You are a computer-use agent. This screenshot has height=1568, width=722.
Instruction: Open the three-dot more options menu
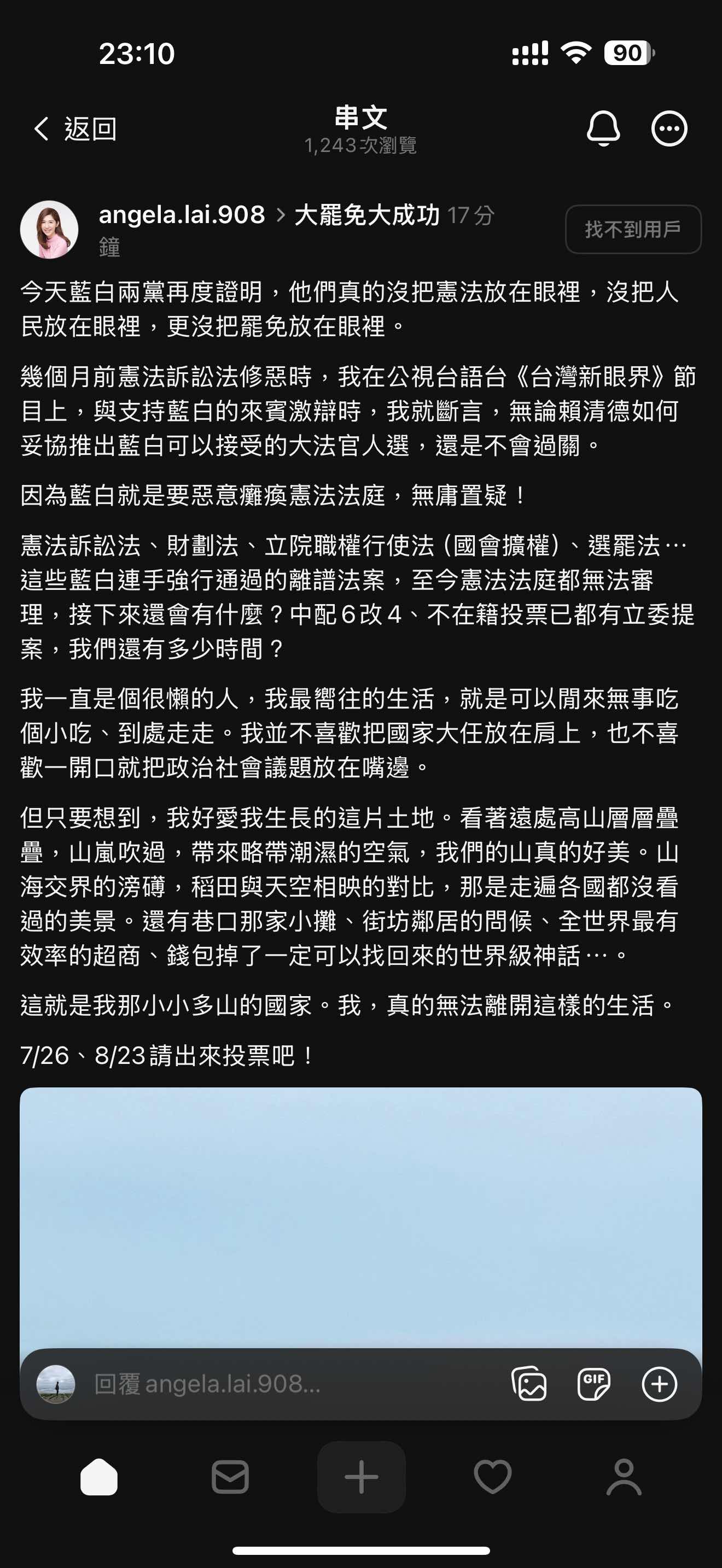pos(669,128)
